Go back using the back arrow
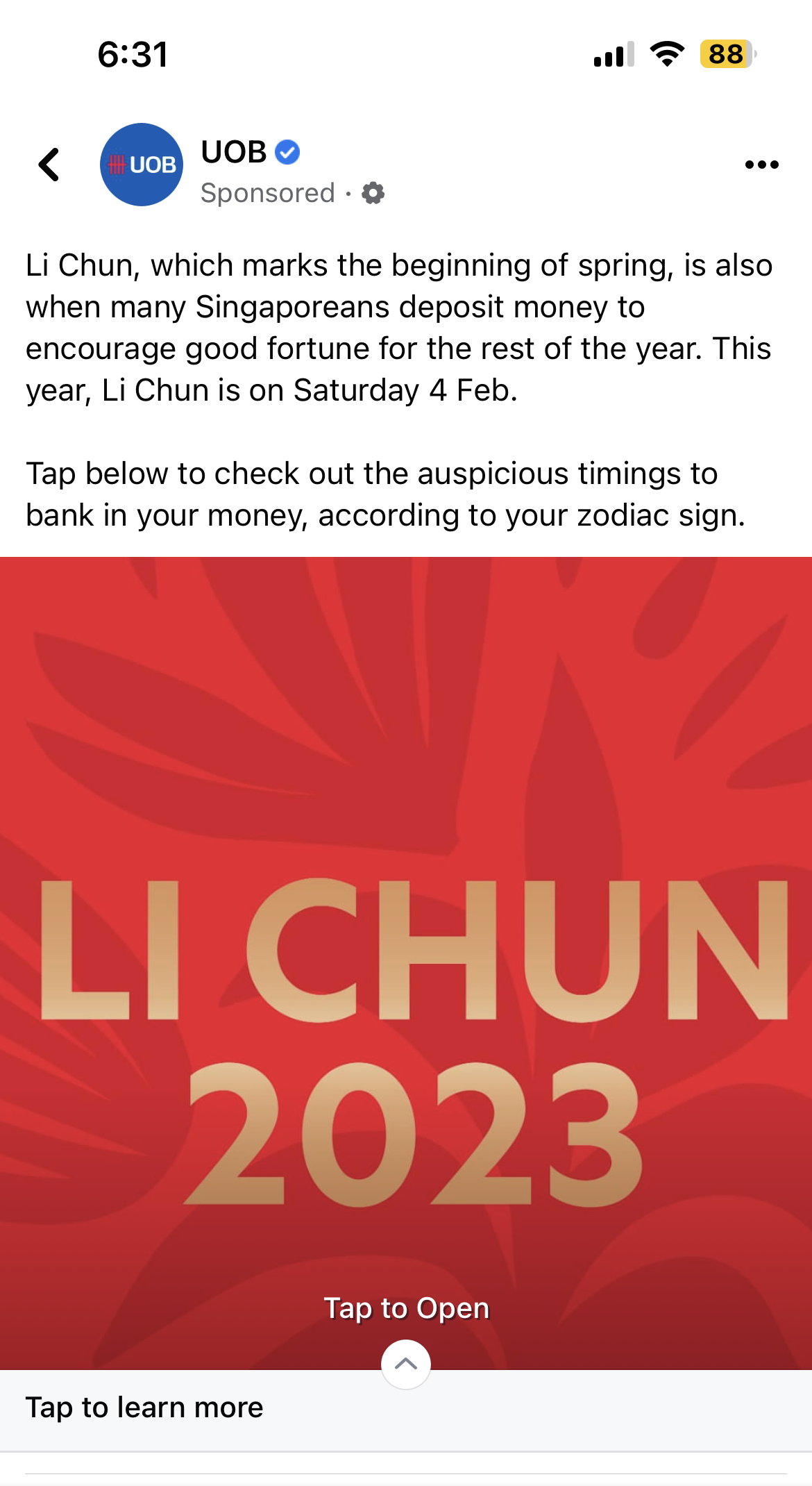This screenshot has width=812, height=1486. (49, 165)
